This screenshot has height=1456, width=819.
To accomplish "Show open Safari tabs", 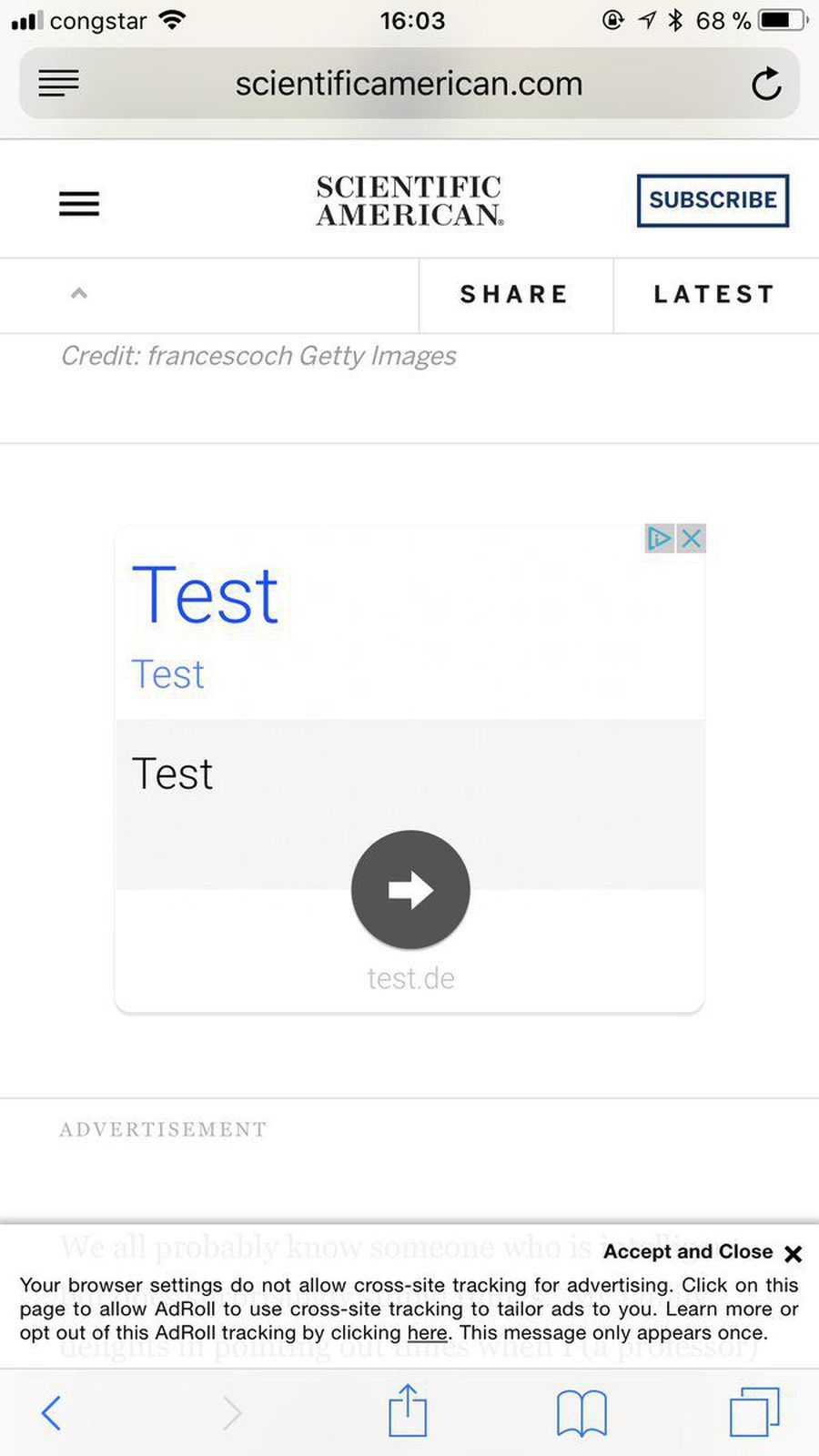I will pyautogui.click(x=754, y=1412).
